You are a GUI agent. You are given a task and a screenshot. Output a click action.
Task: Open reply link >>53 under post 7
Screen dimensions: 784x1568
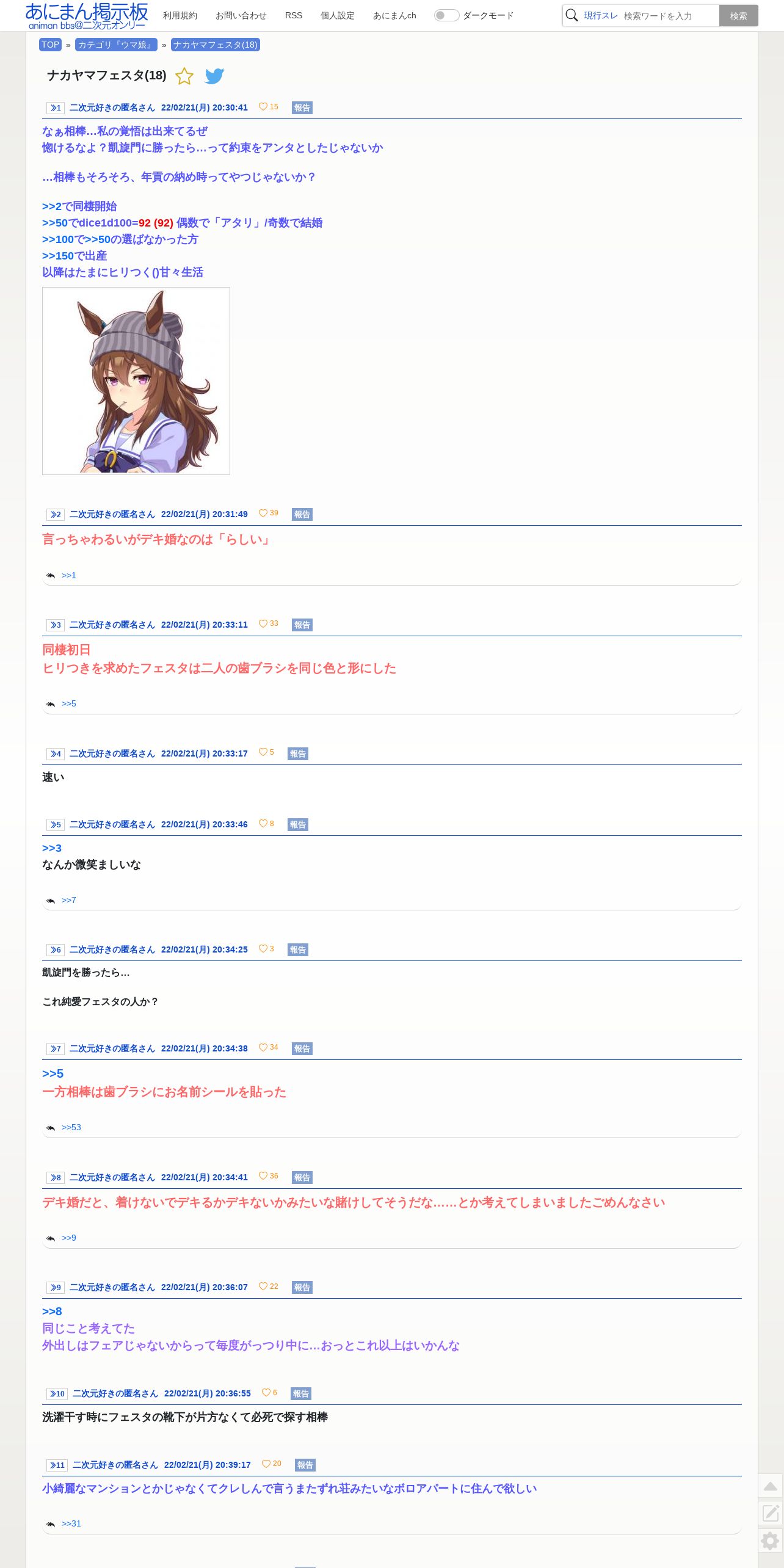point(71,1127)
